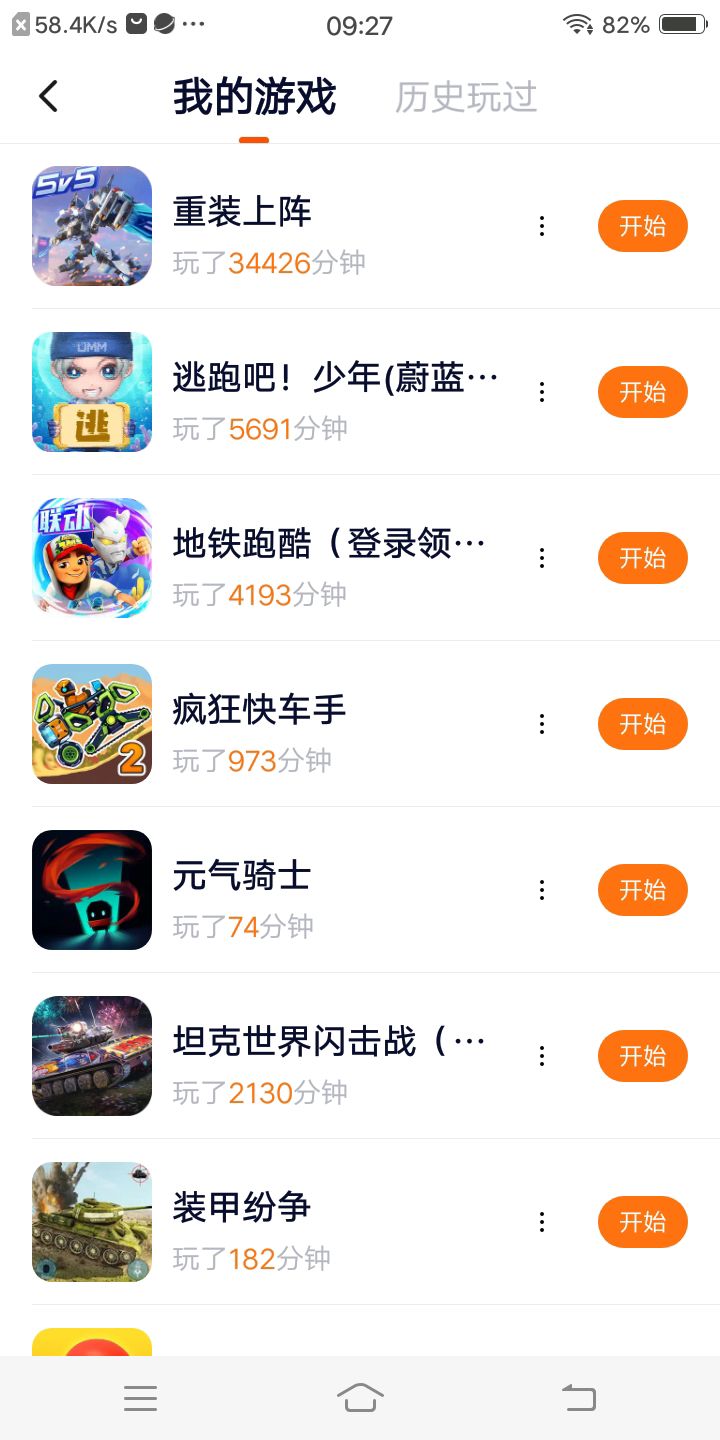
Task: Go to the system home screen
Action: pos(360,1398)
